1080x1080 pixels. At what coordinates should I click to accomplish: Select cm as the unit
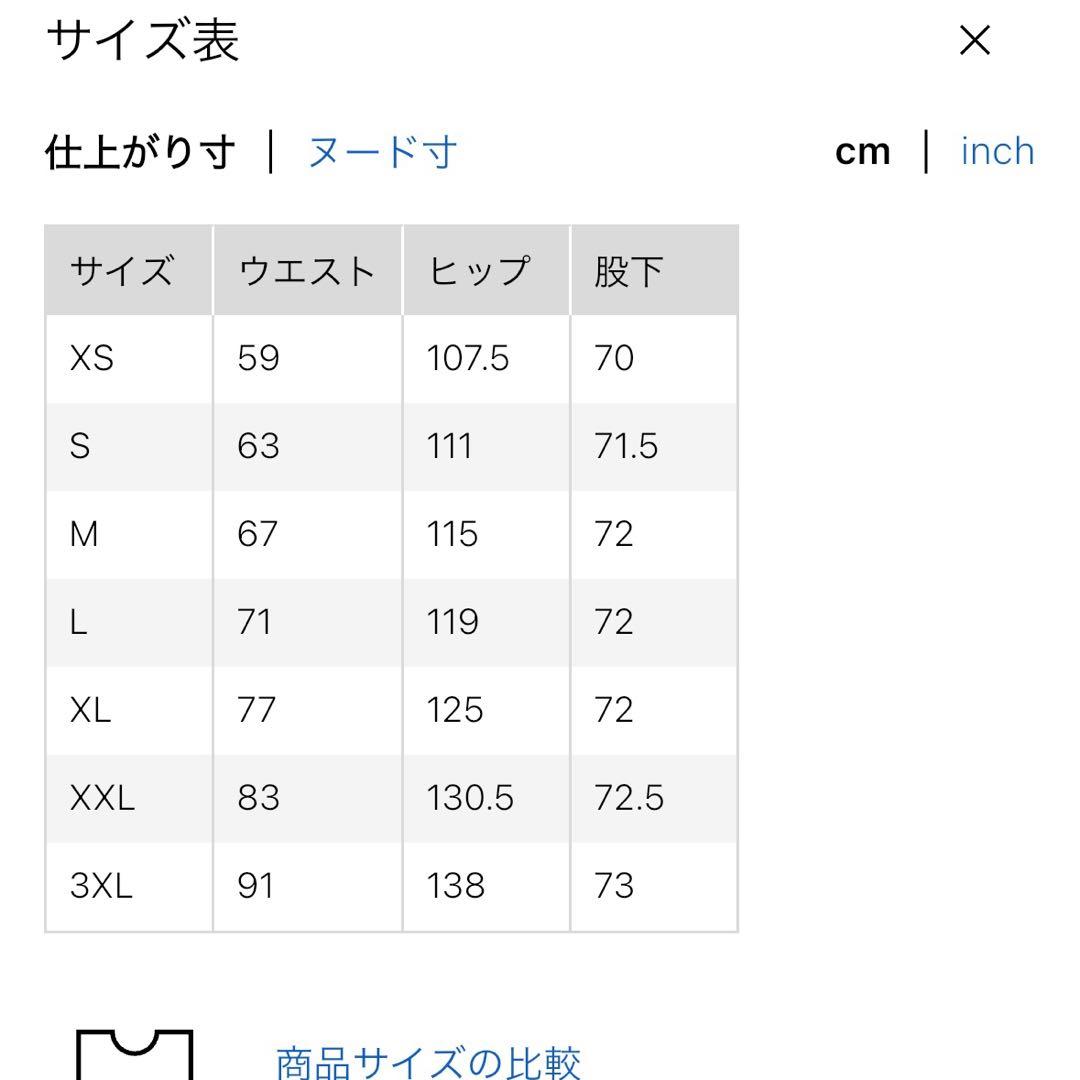[x=862, y=152]
